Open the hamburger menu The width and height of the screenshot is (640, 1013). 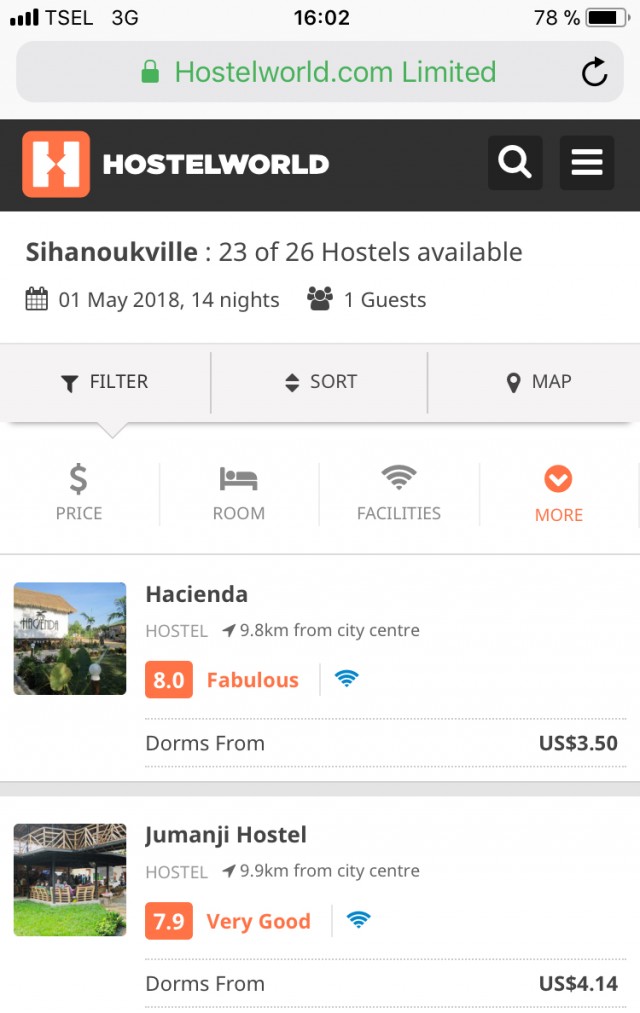click(x=586, y=163)
